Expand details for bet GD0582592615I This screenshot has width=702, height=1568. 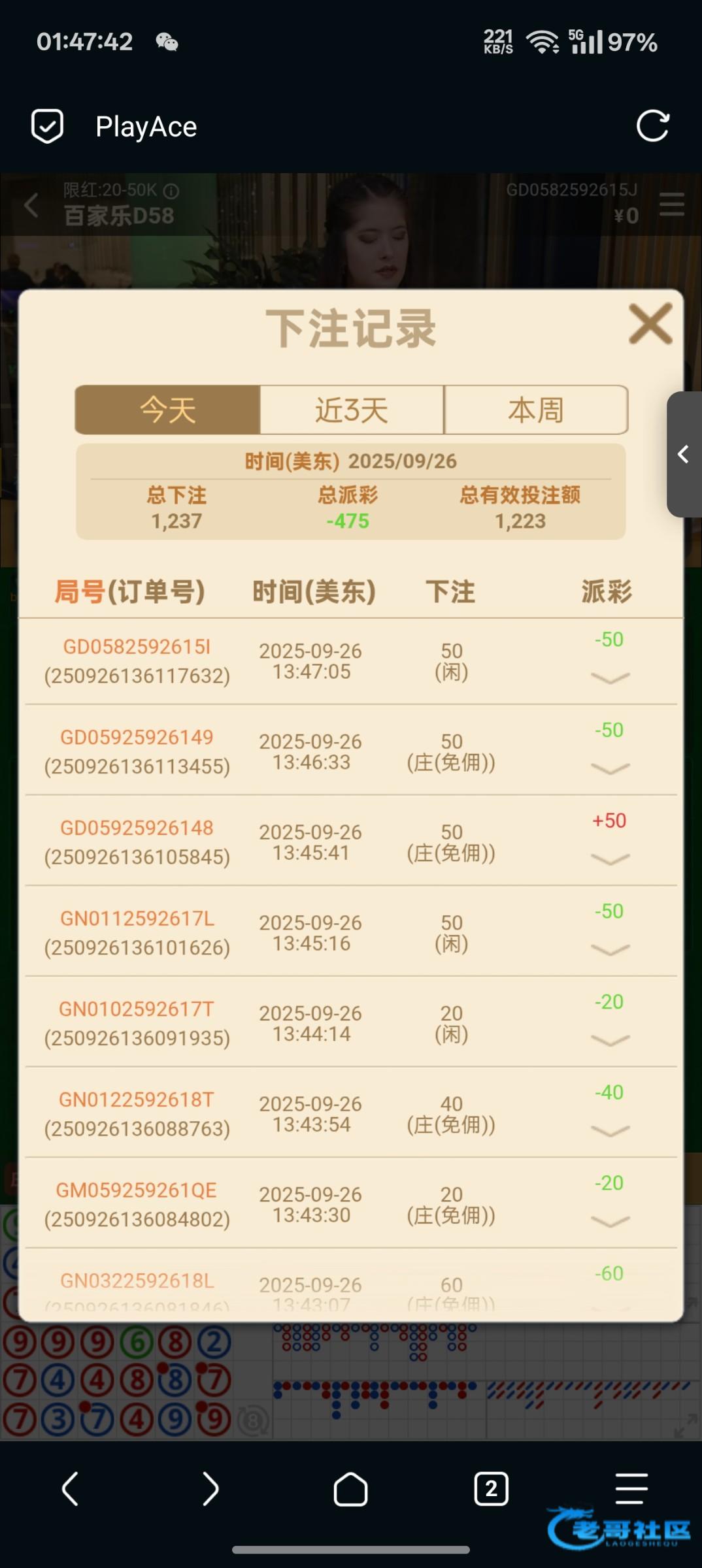click(x=609, y=678)
